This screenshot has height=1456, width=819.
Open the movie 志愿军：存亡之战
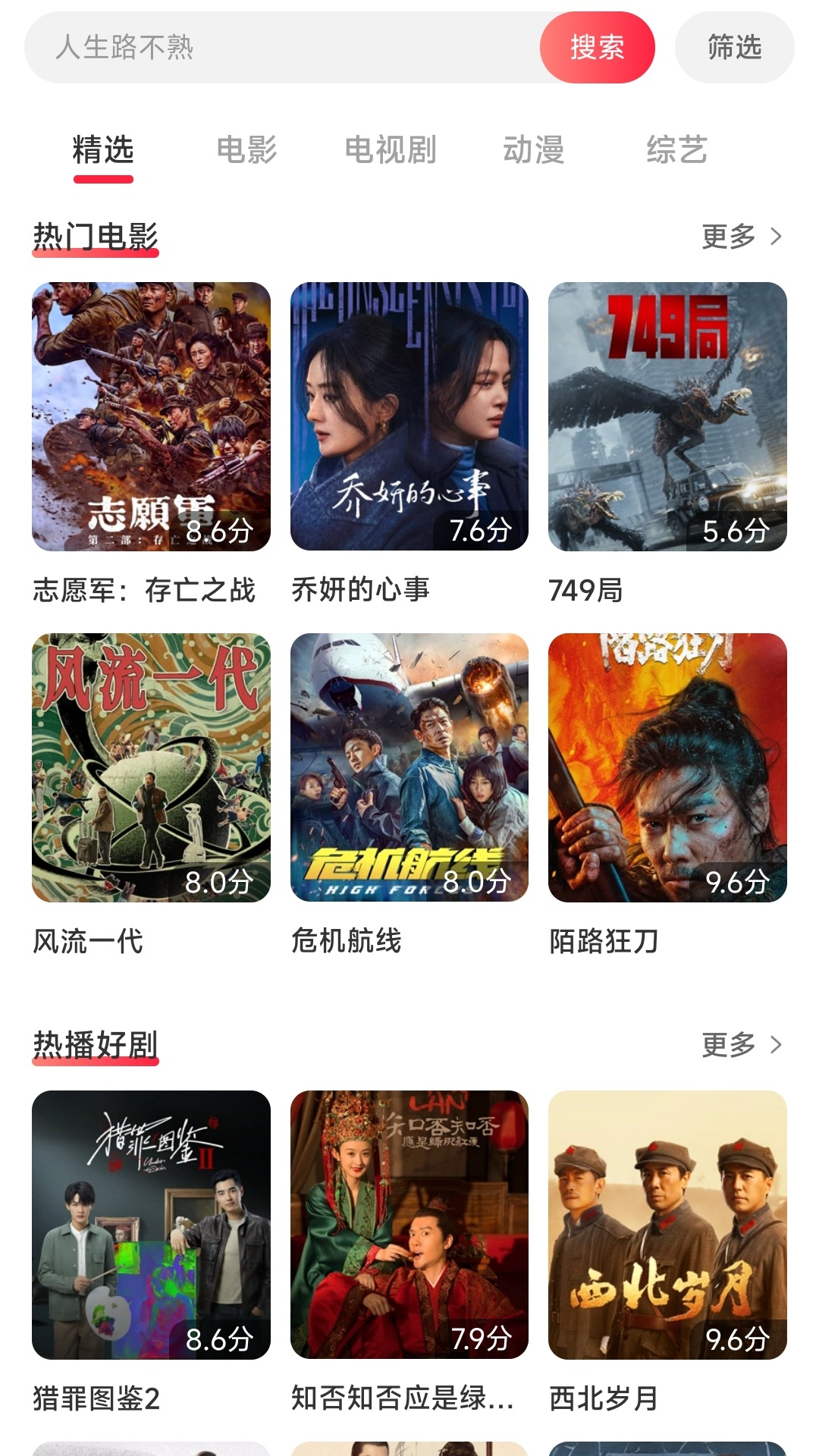(x=151, y=417)
